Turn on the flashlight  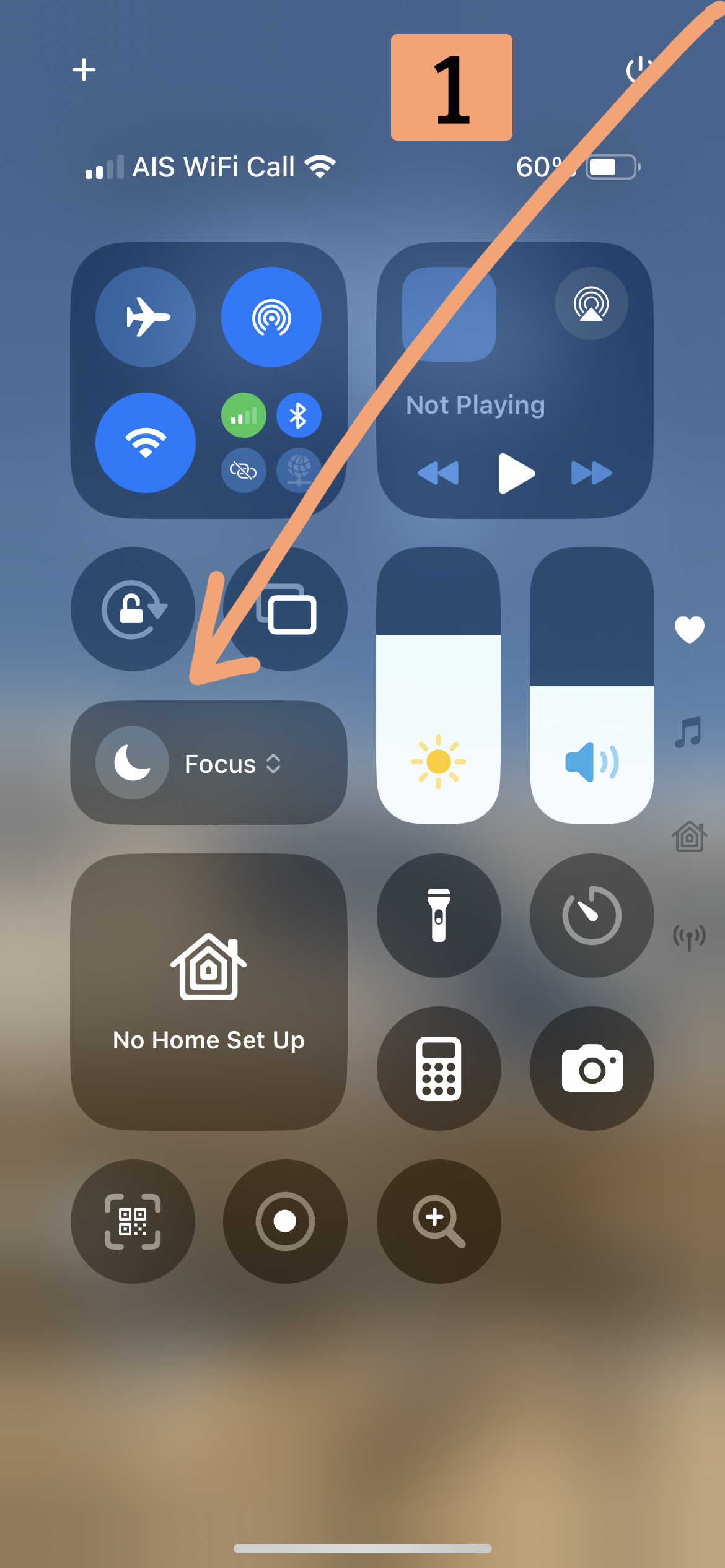point(438,915)
